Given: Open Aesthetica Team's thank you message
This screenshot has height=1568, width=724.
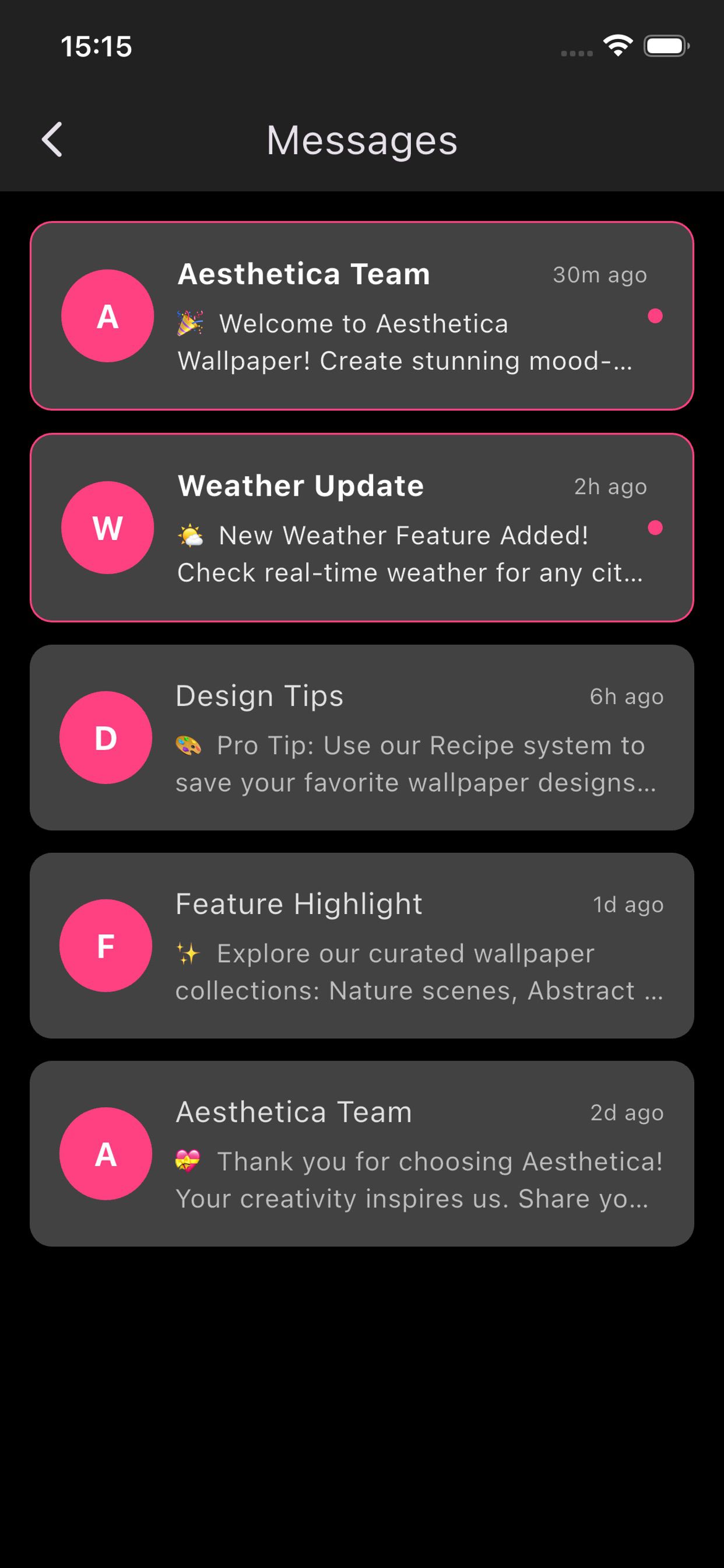Looking at the screenshot, I should (x=362, y=1154).
